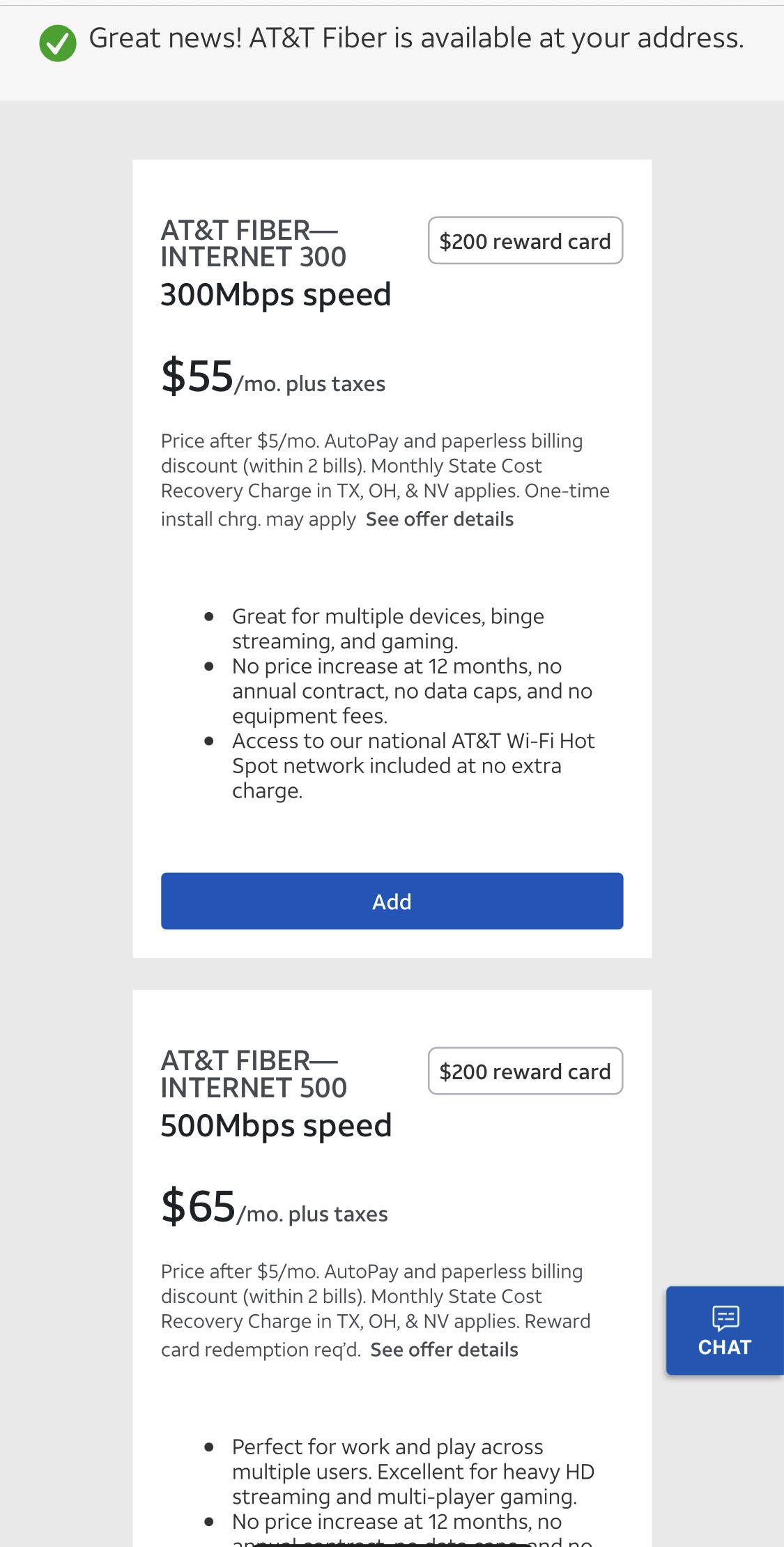784x1547 pixels.
Task: Add the Internet 300 plan
Action: (392, 901)
